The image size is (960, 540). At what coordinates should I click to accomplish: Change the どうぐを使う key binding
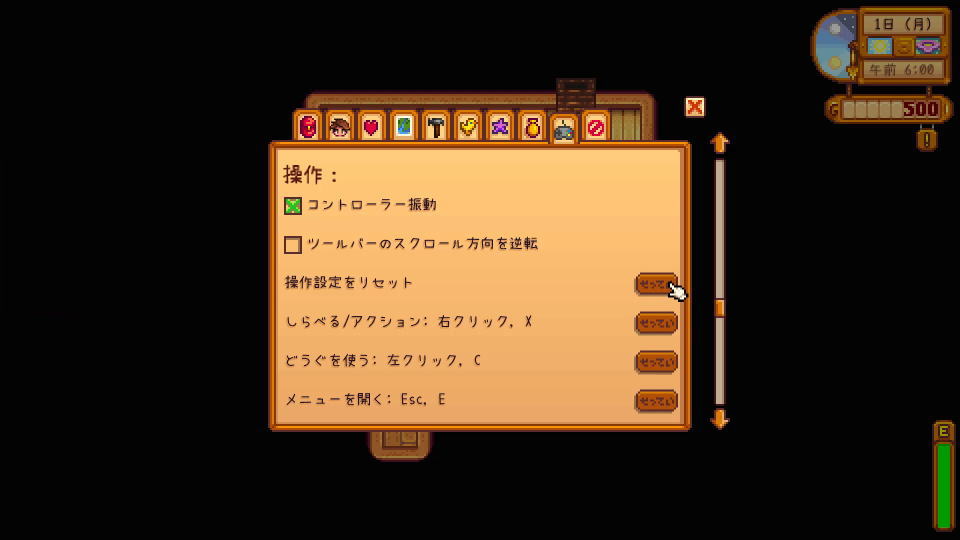(x=656, y=362)
